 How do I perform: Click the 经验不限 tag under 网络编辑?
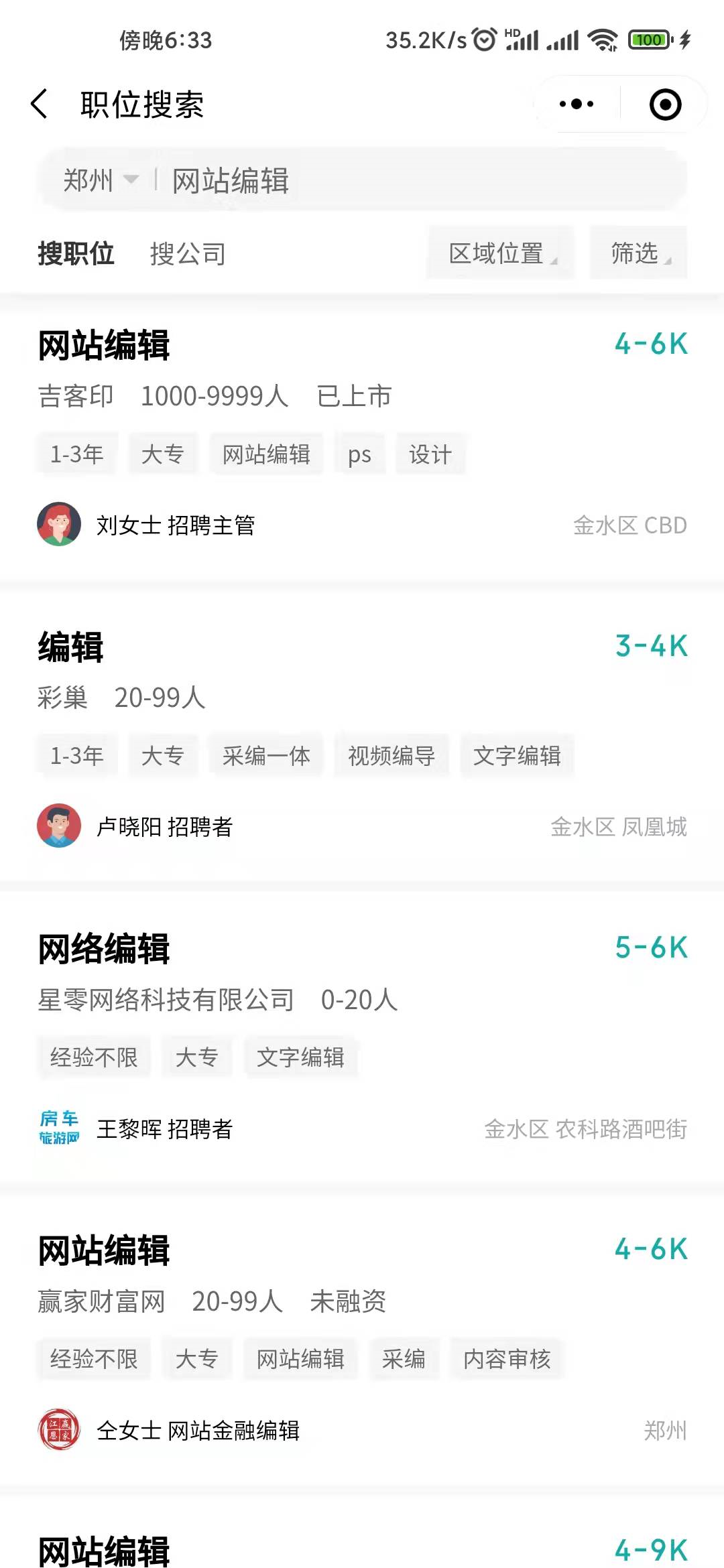93,1057
